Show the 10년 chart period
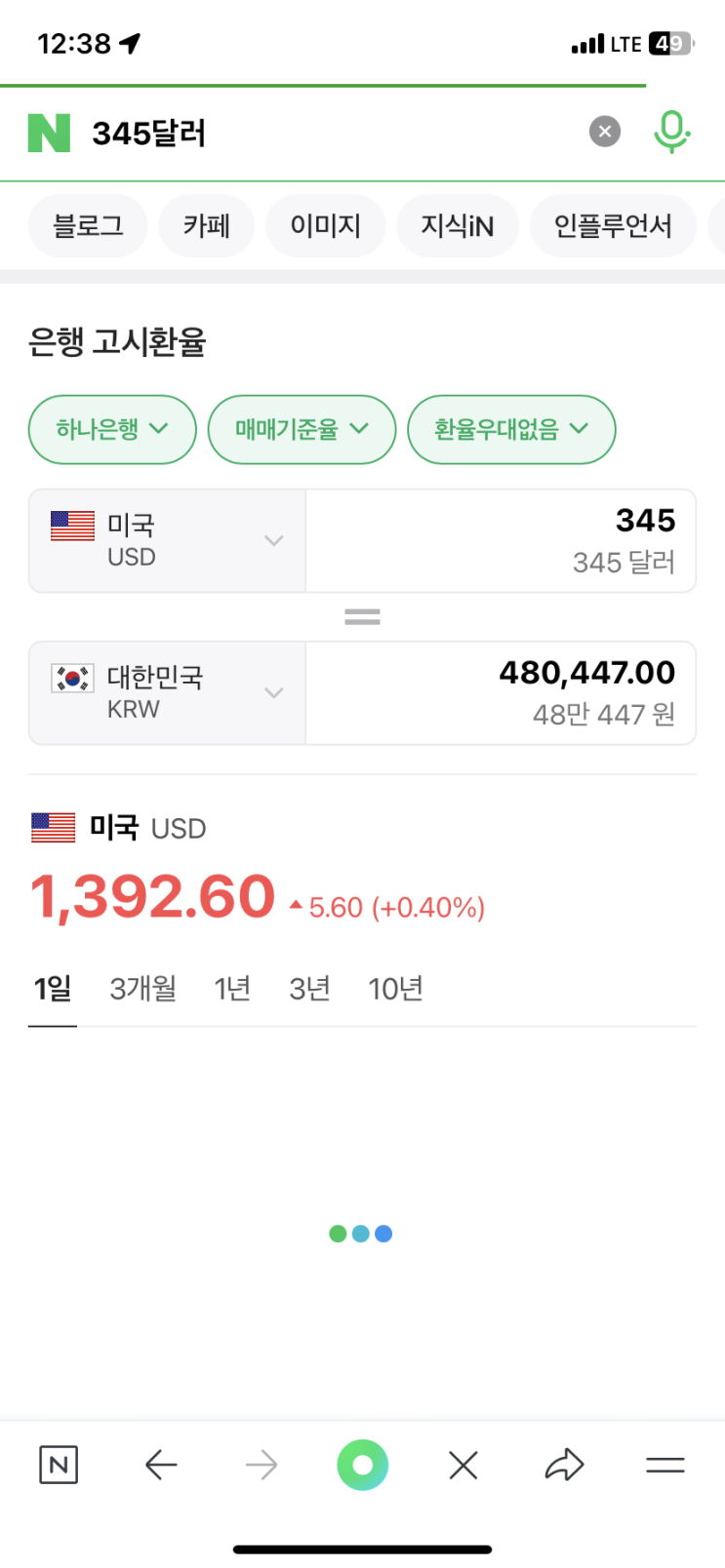This screenshot has height=1568, width=725. pos(395,989)
